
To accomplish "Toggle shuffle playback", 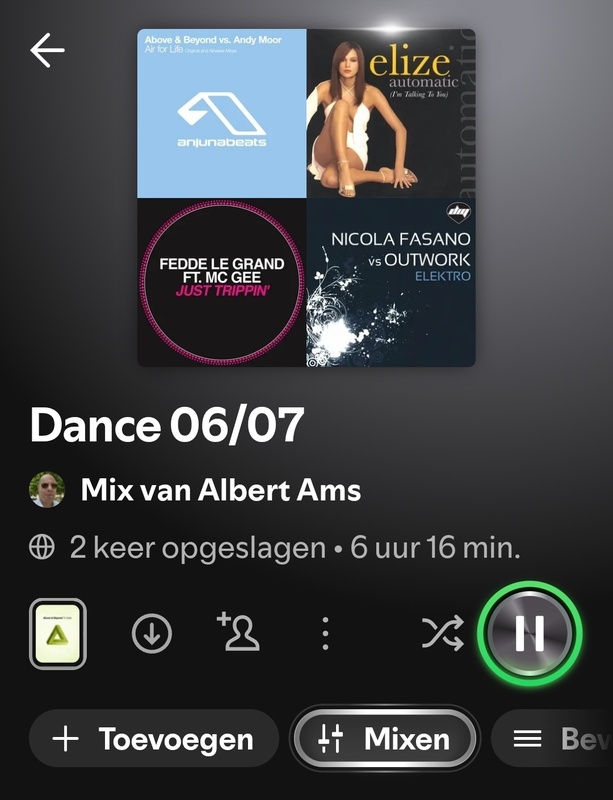I will tap(442, 633).
